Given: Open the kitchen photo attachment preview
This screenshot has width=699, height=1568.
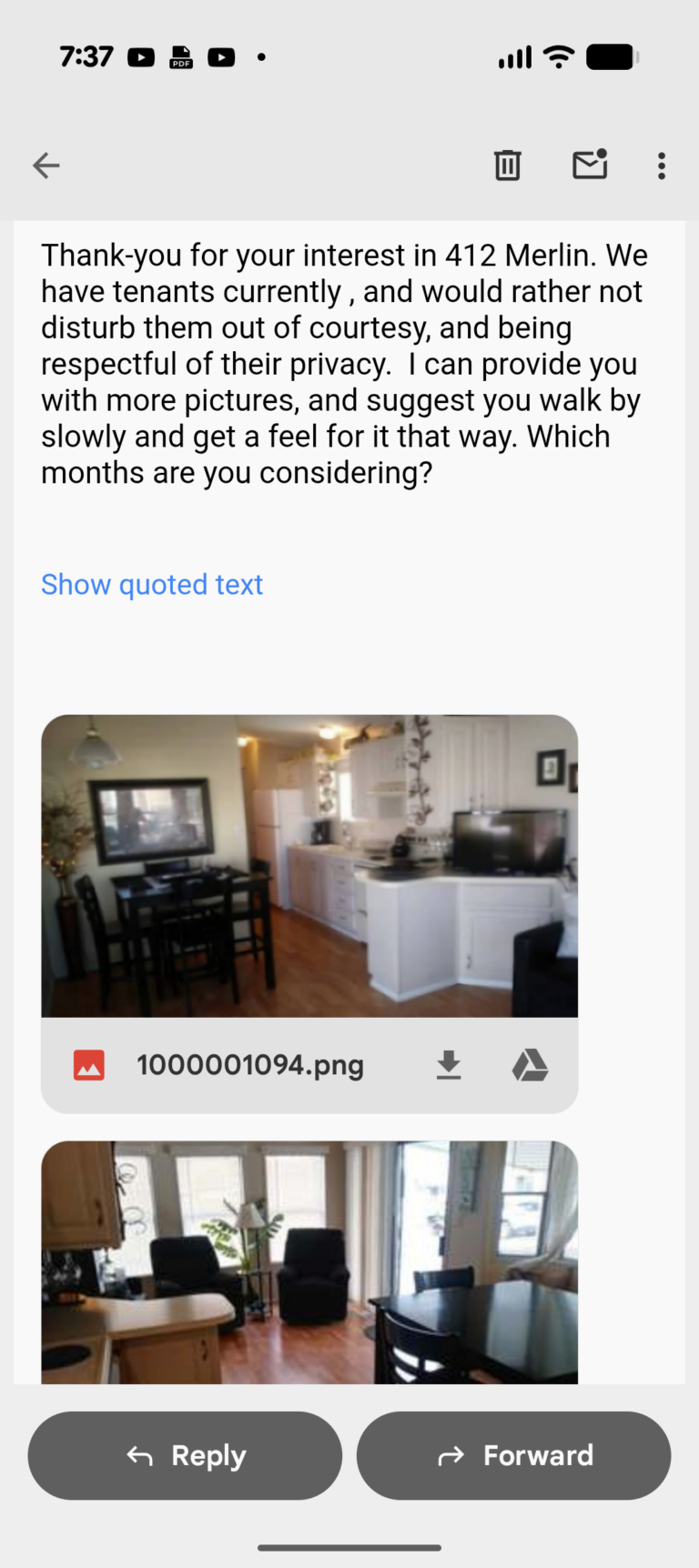Looking at the screenshot, I should pos(309,865).
